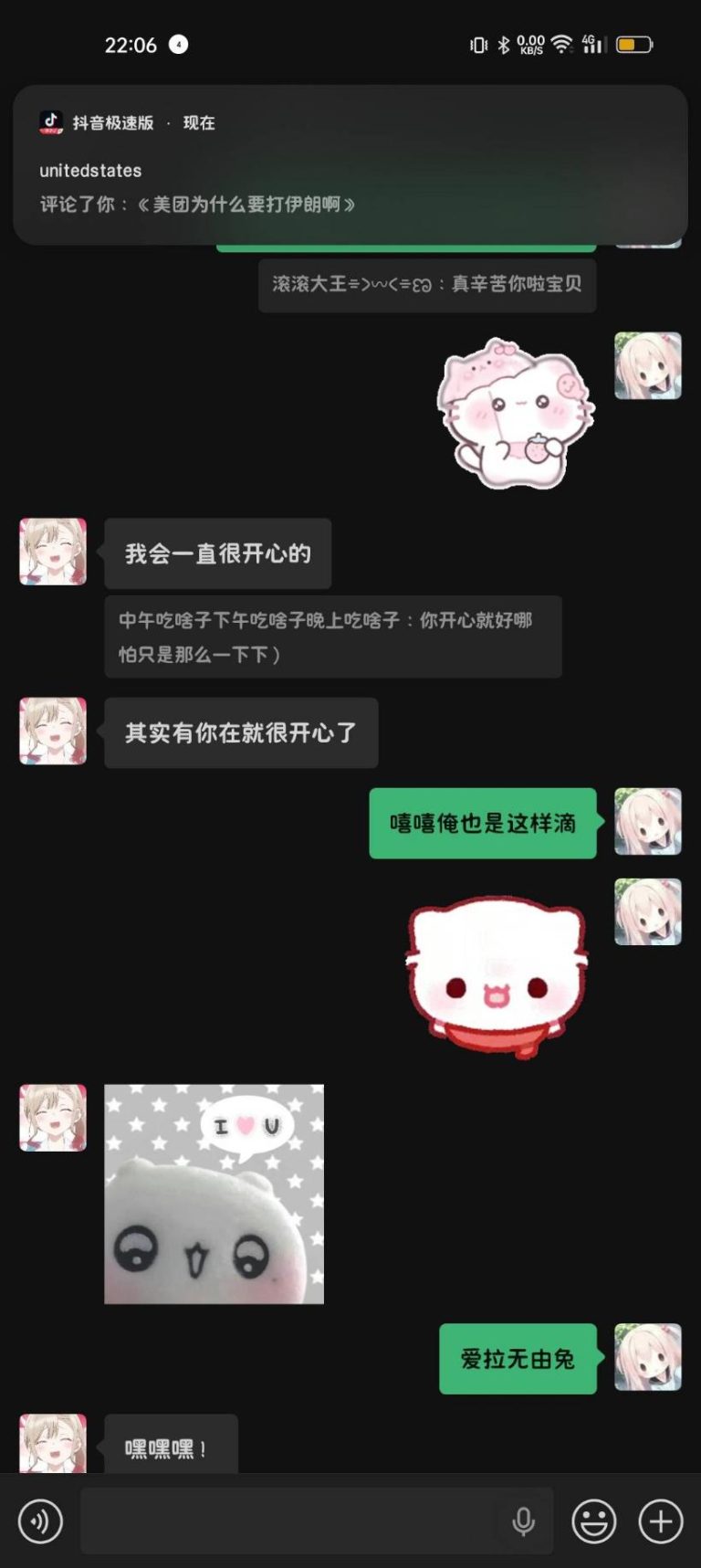Open sender's avatar beside 我会一直很开心的
Viewport: 701px width, 1568px height.
[53, 552]
